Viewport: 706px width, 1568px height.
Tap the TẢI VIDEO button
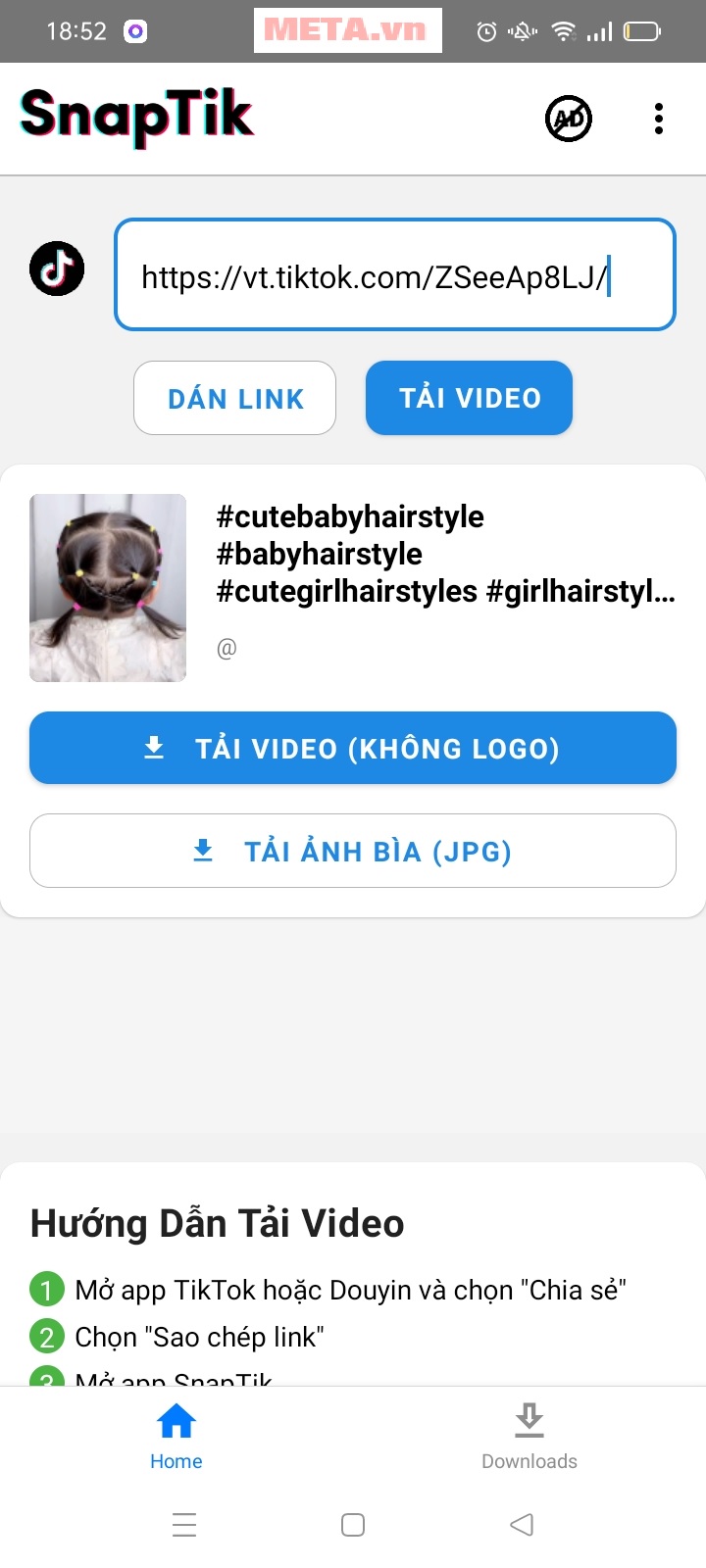(469, 398)
